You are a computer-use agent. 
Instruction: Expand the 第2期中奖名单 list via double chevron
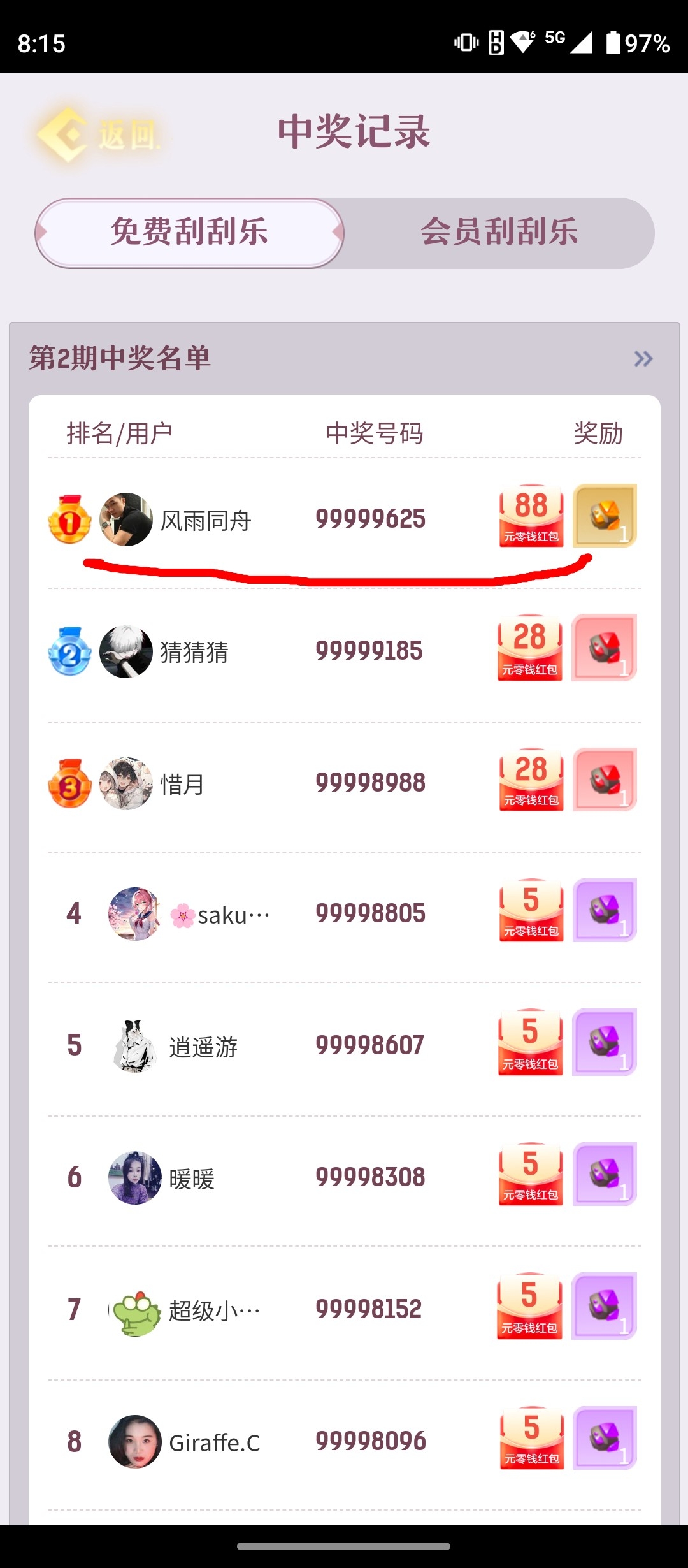pos(643,359)
